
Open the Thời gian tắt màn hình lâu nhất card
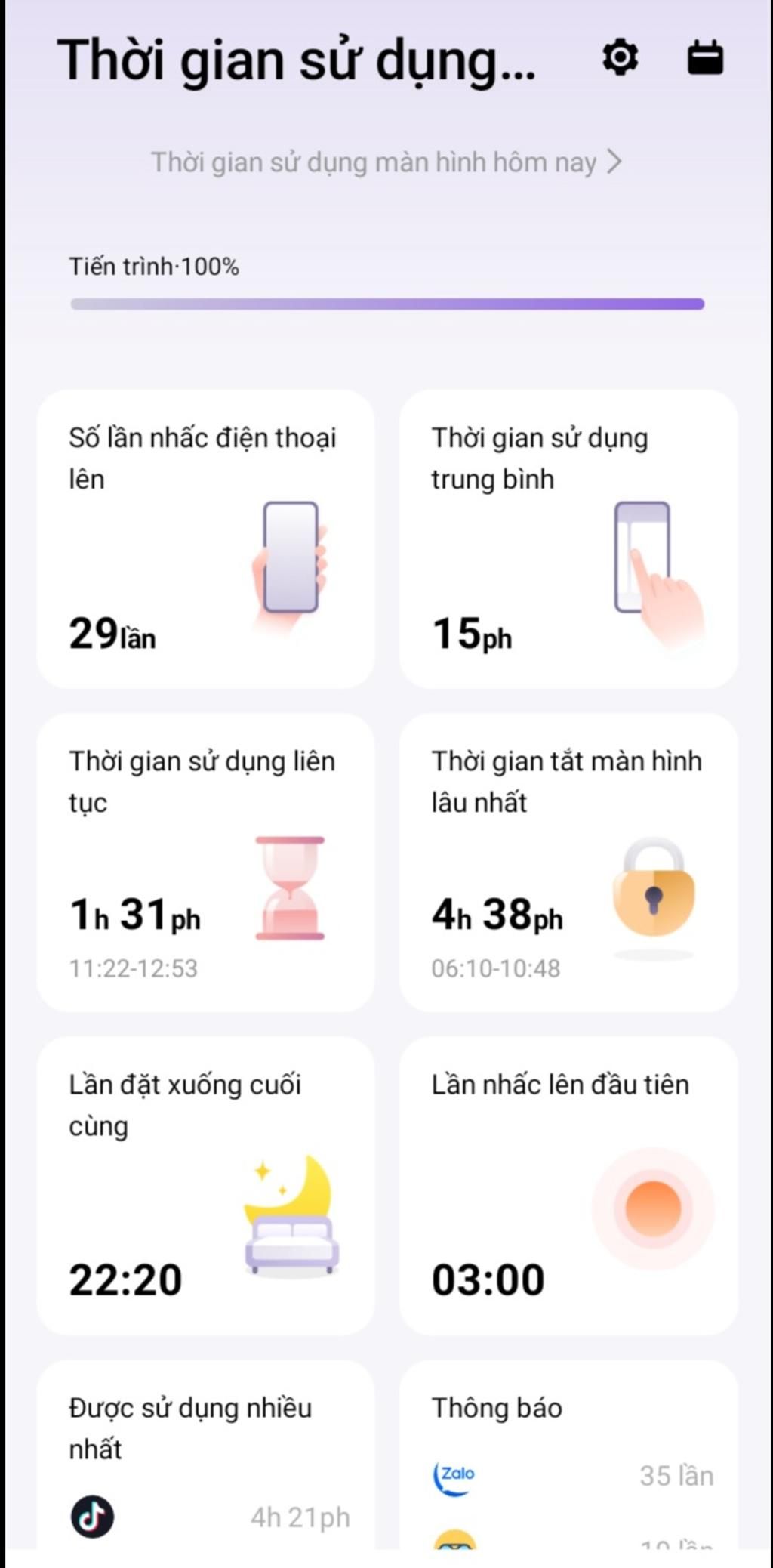pyautogui.click(x=568, y=862)
